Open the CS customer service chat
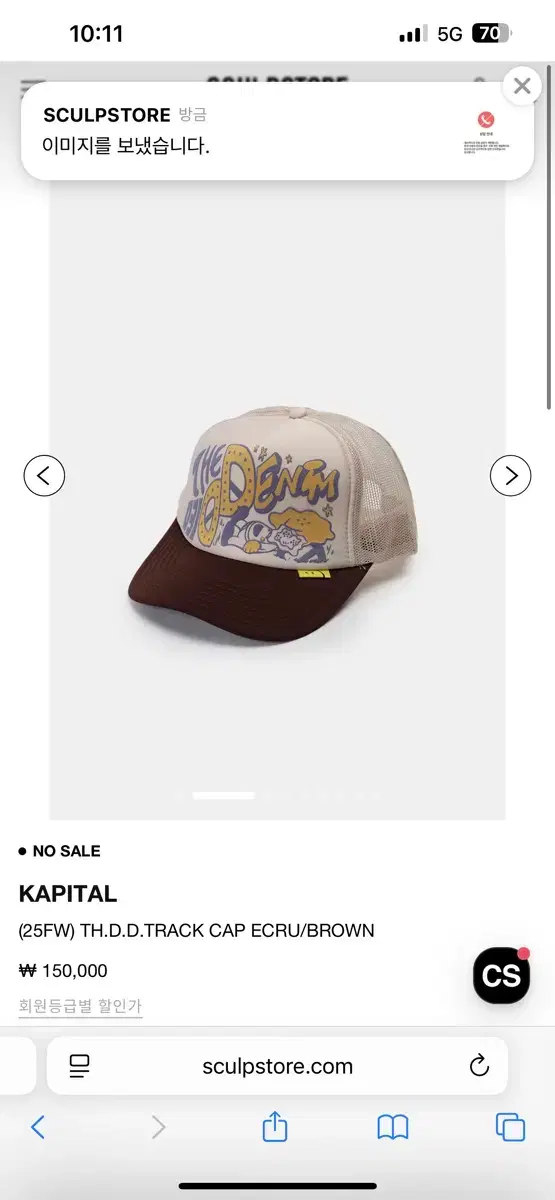555x1200 pixels. pos(501,975)
